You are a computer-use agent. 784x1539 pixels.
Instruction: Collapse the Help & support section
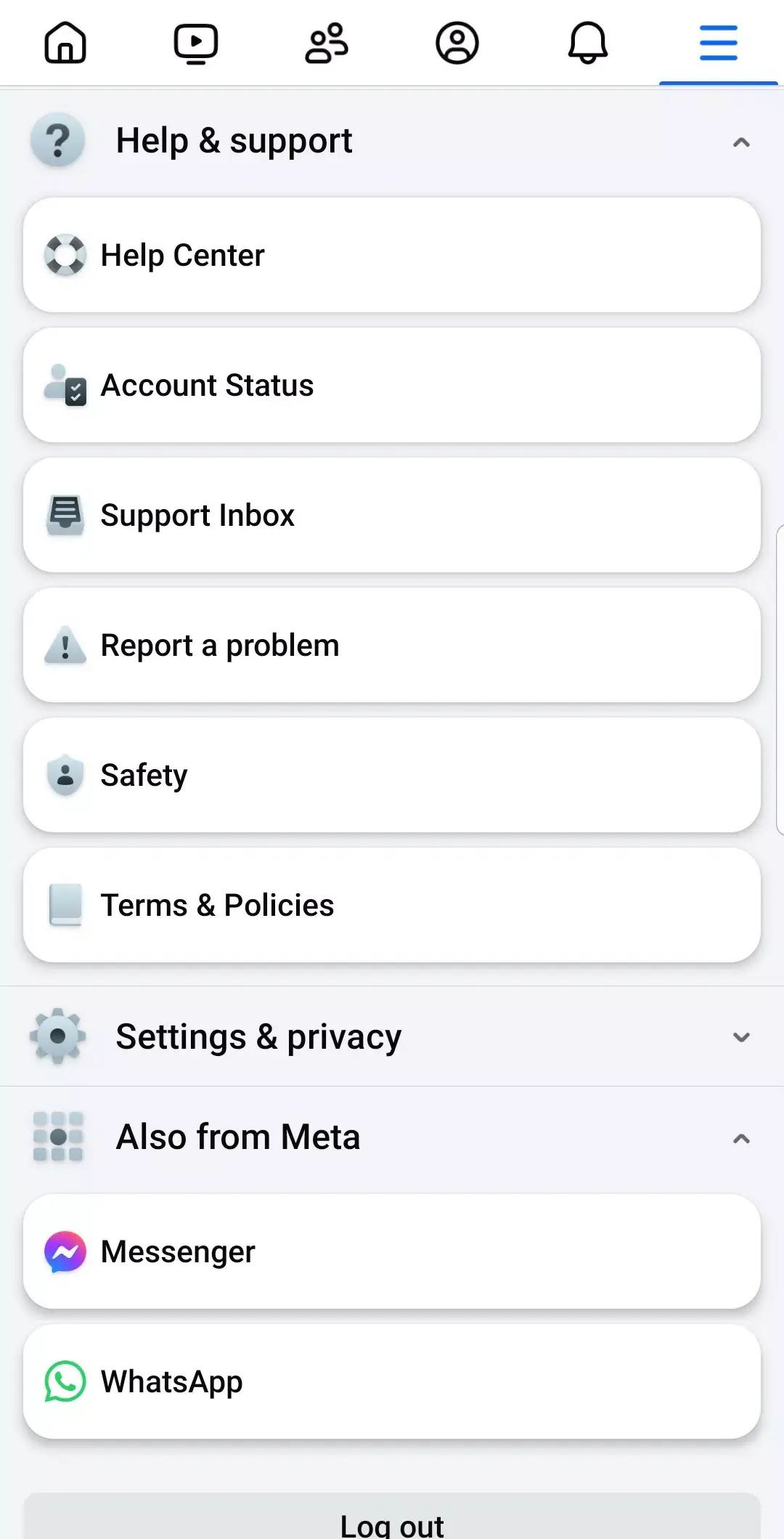point(741,142)
